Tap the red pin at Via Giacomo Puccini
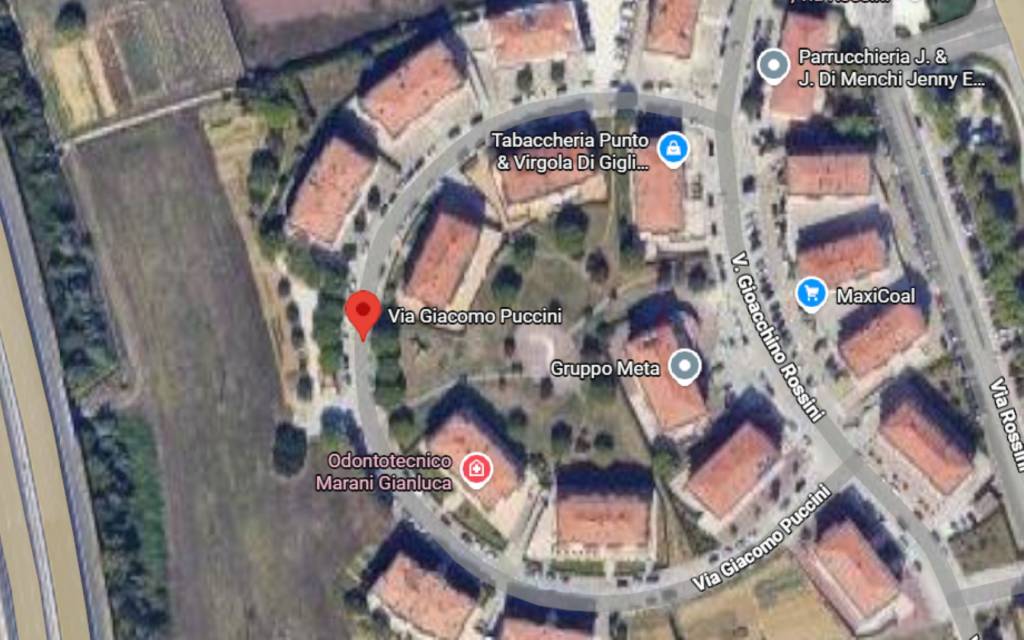Viewport: 1024px width, 640px height. point(363,312)
